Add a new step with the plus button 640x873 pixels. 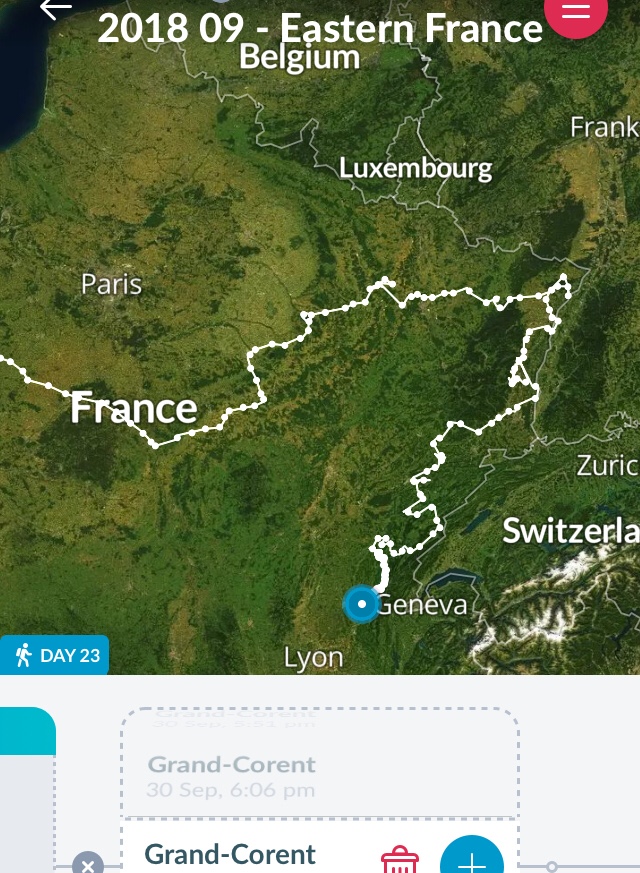[x=471, y=858]
